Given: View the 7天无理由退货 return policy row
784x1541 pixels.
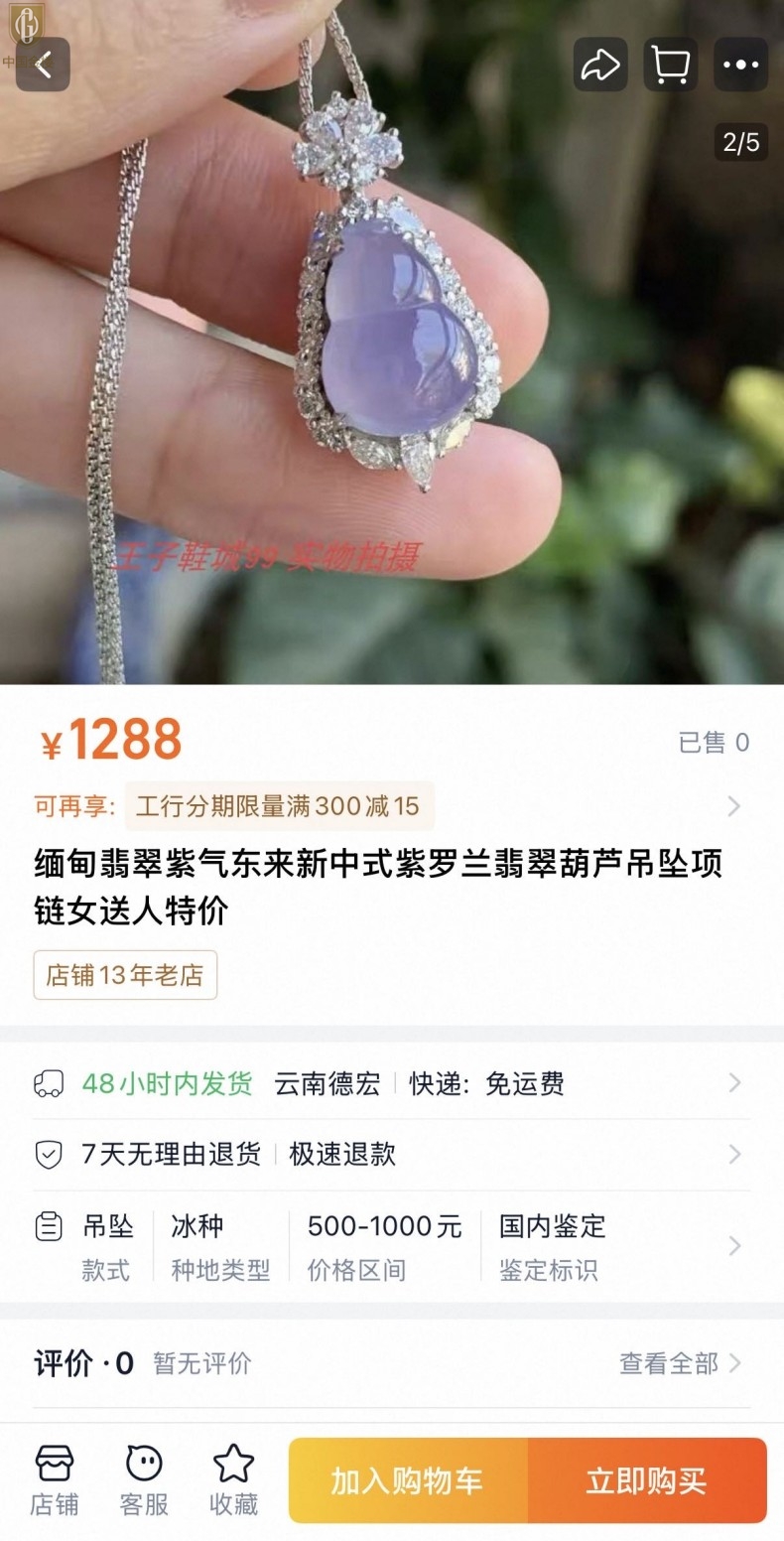Looking at the screenshot, I should 391,1154.
